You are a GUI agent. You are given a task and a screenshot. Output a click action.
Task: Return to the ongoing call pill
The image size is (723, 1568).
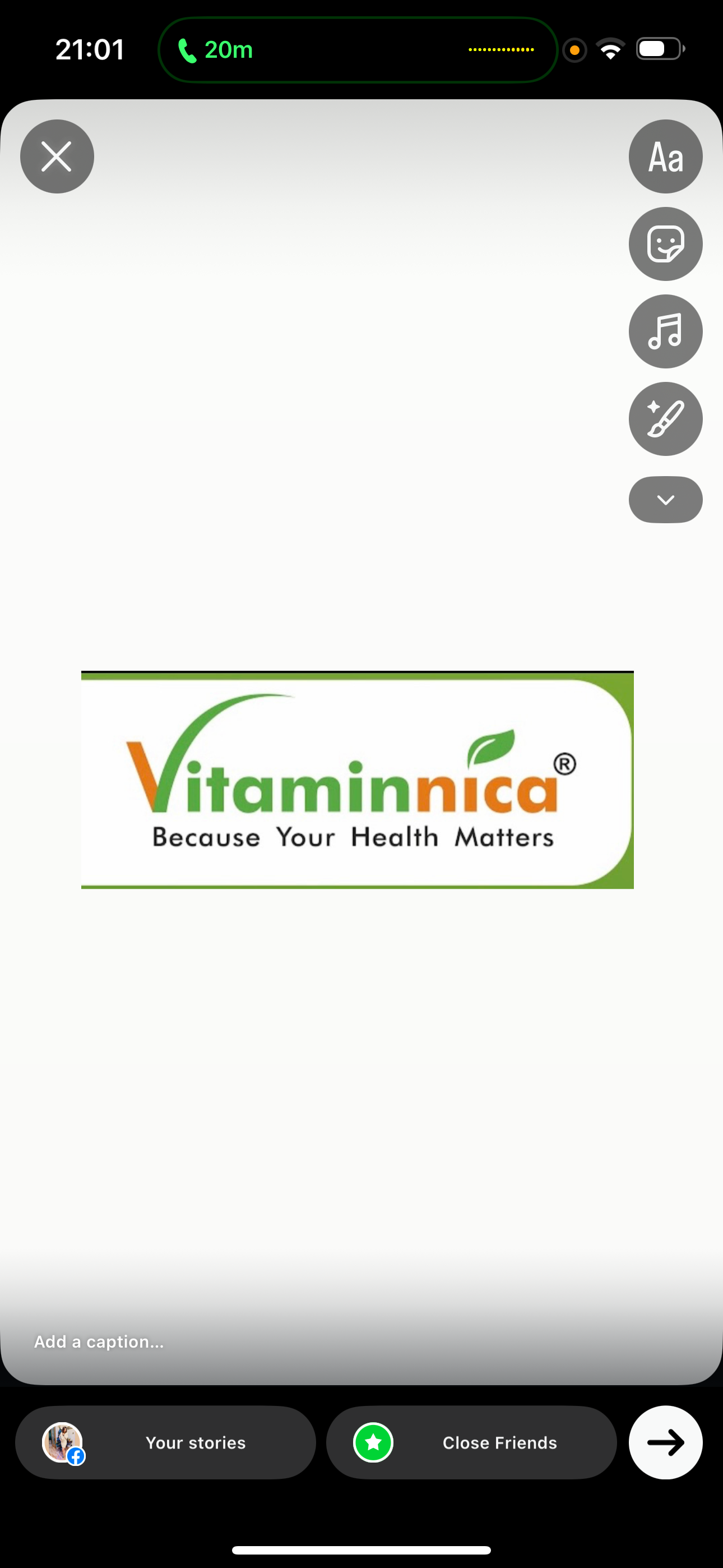358,50
